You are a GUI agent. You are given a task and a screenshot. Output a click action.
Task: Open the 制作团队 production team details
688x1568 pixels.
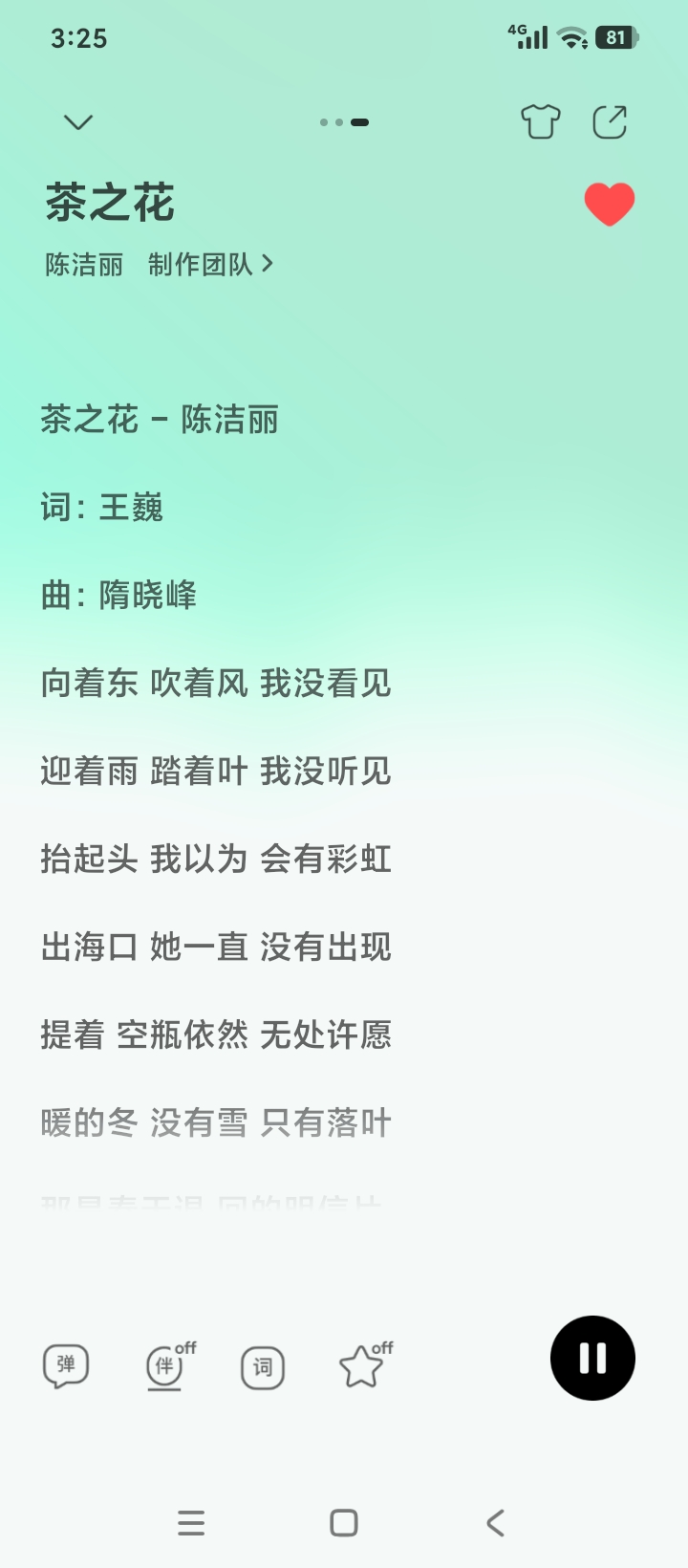pos(210,265)
